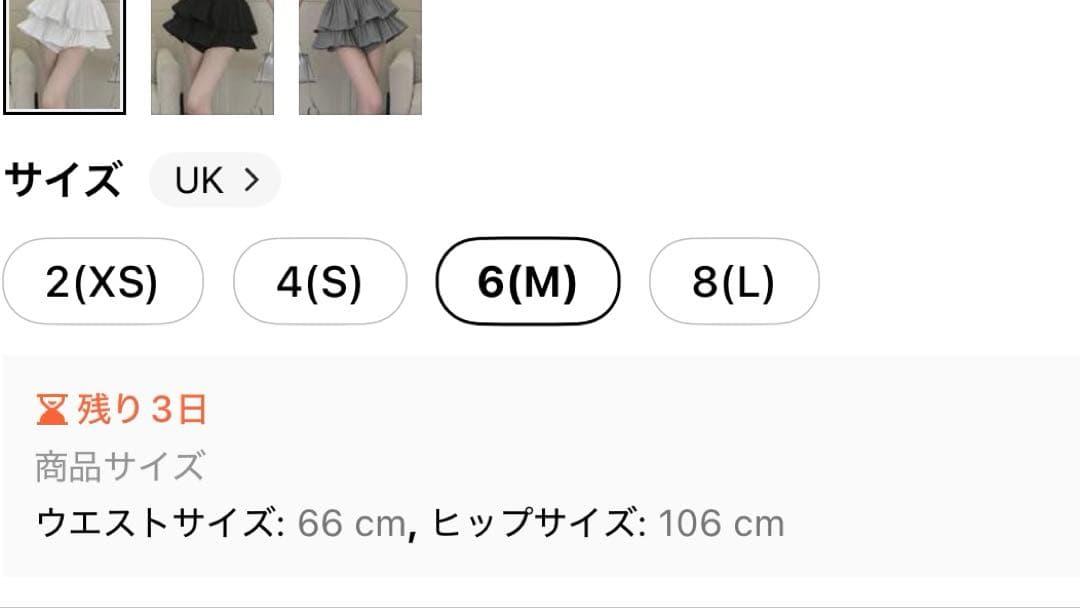Choose the black skirt color option
Screen dimensions: 1080x608
(212, 56)
